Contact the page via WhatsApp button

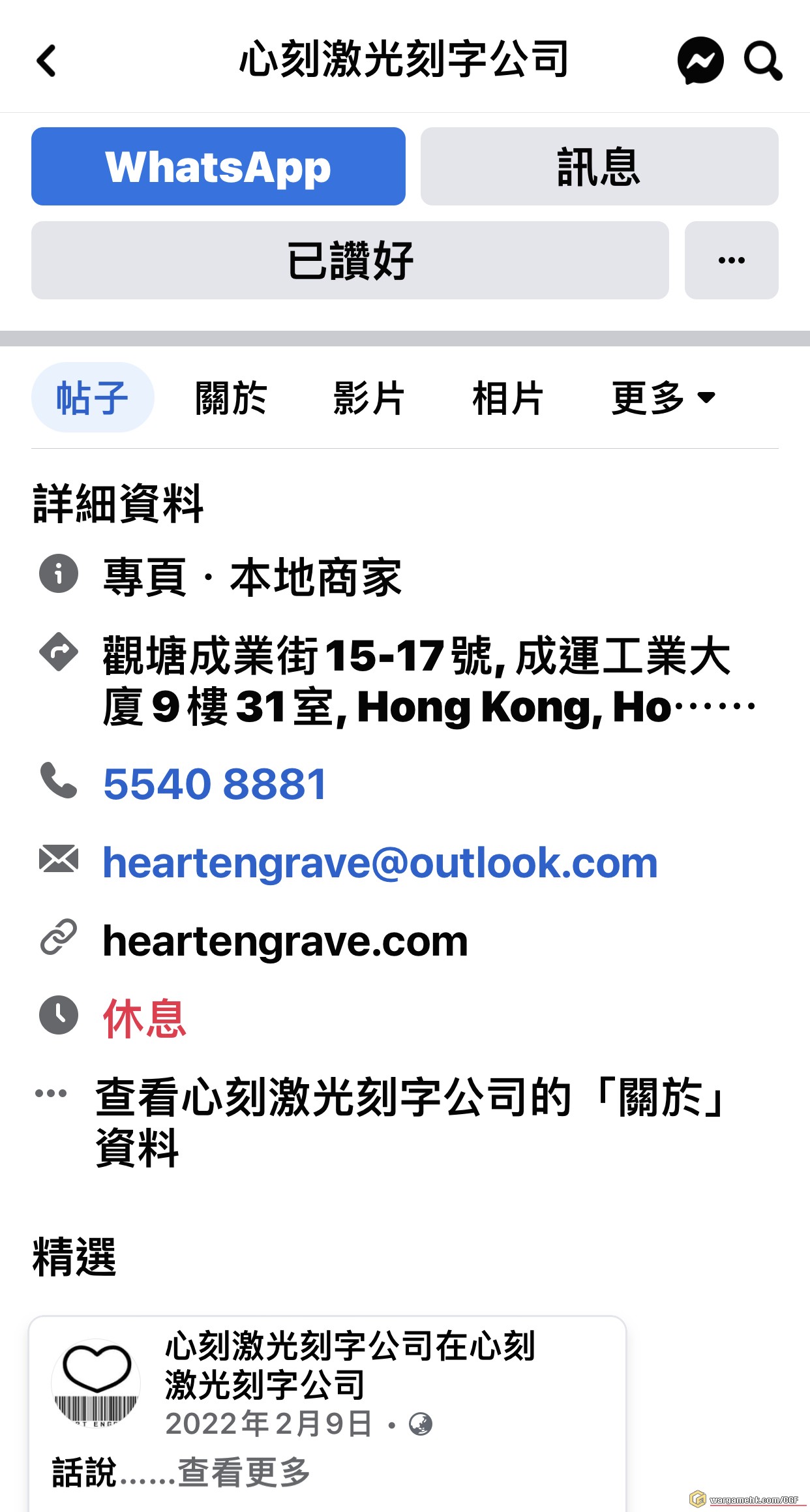(x=218, y=166)
